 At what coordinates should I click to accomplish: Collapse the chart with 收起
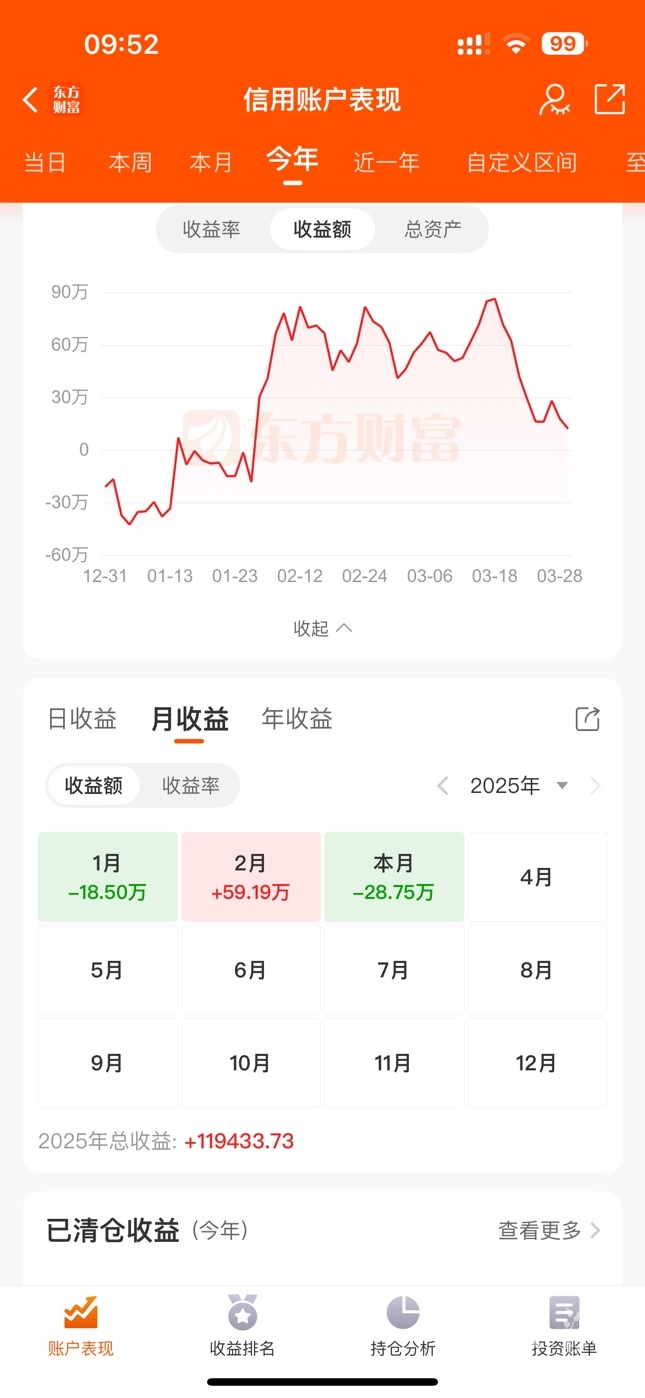tap(322, 628)
